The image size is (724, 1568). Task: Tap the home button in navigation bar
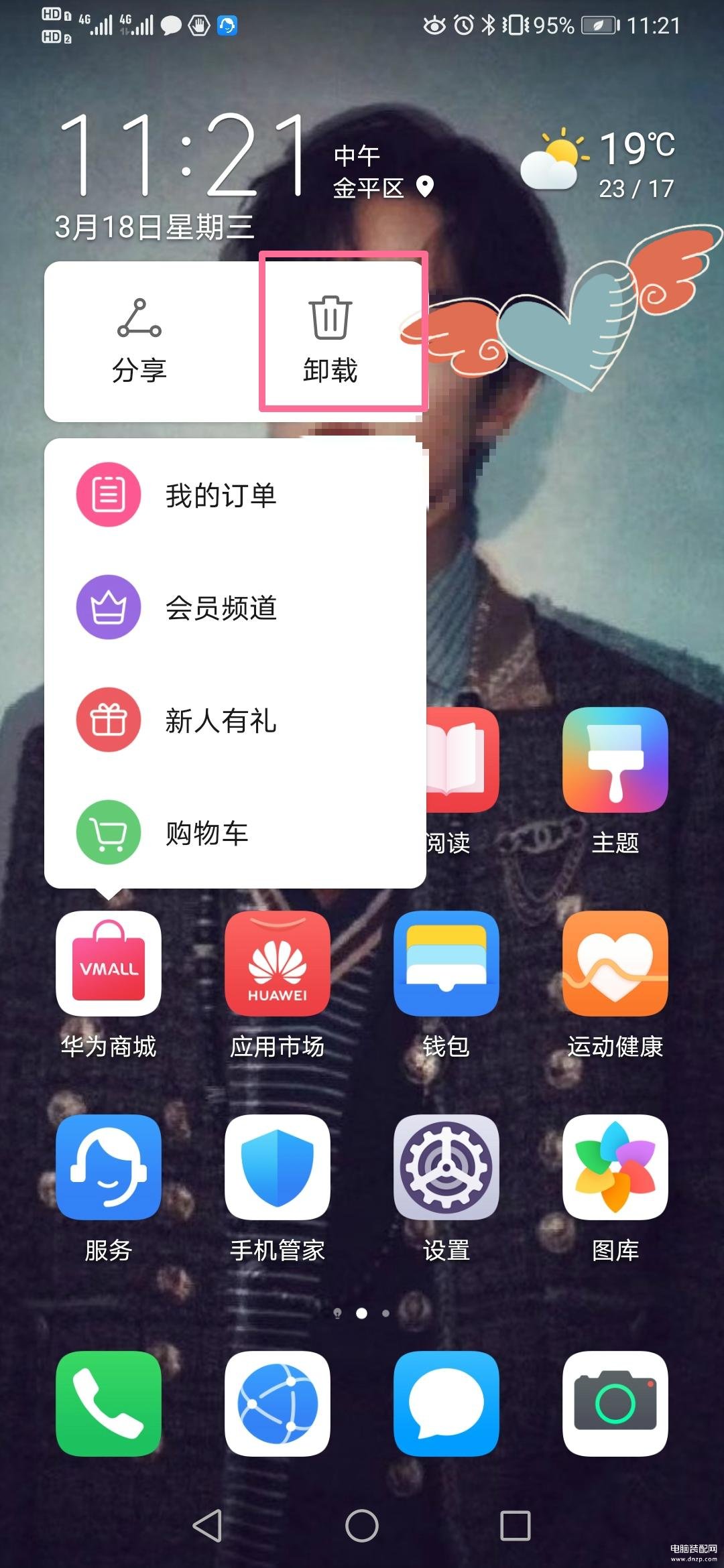(362, 1526)
